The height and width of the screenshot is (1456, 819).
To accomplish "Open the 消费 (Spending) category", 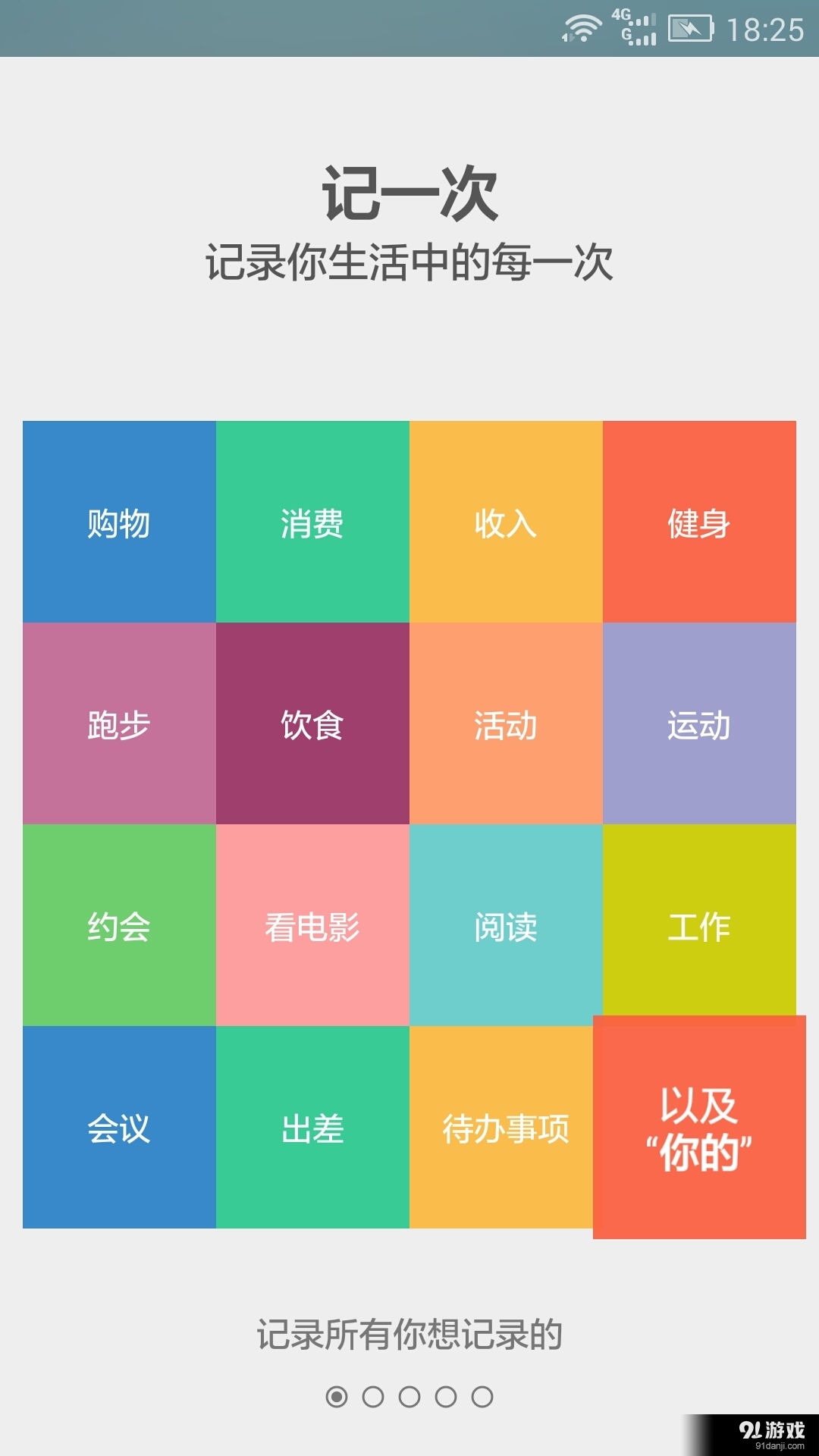I will click(312, 522).
